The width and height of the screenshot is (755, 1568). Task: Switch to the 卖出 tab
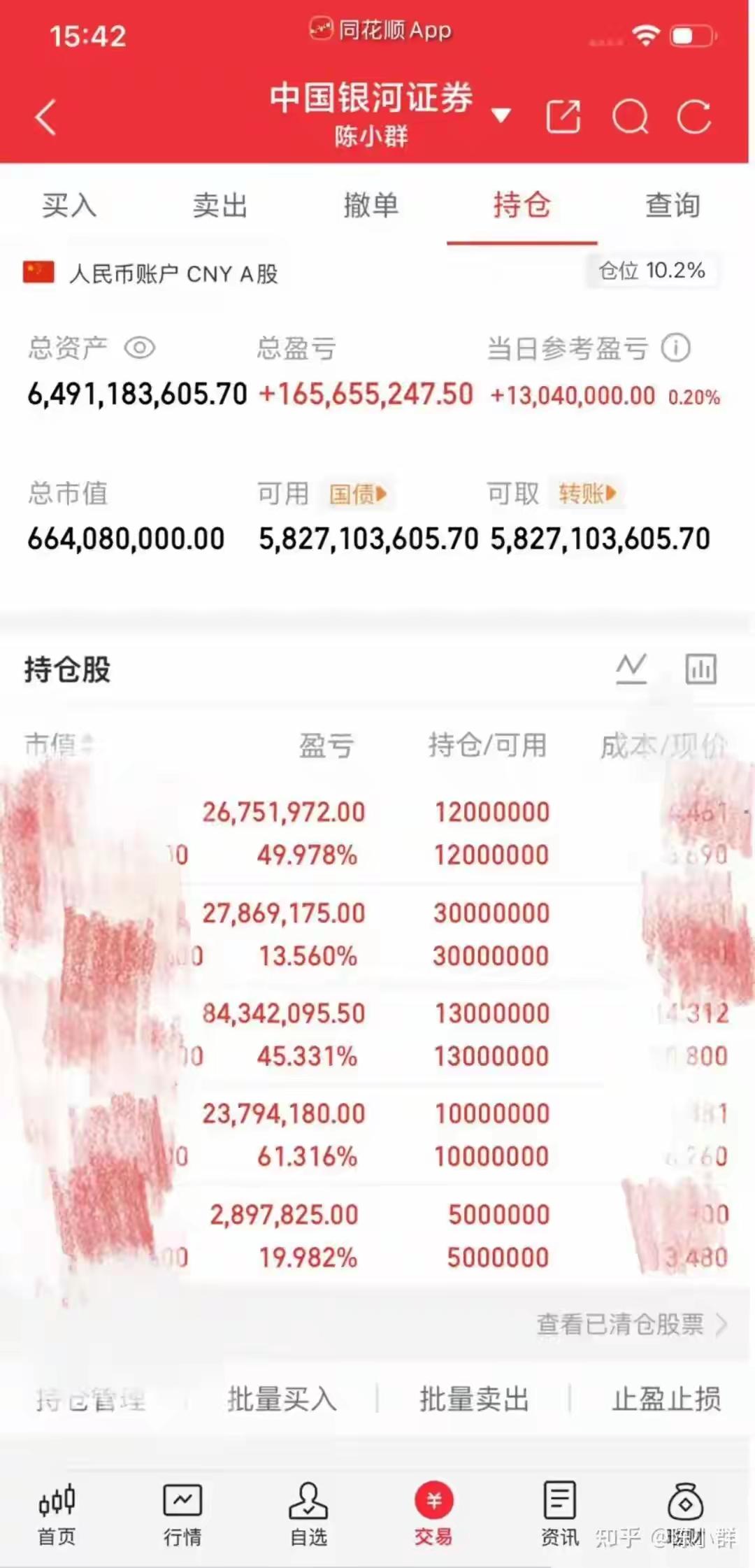tap(220, 206)
